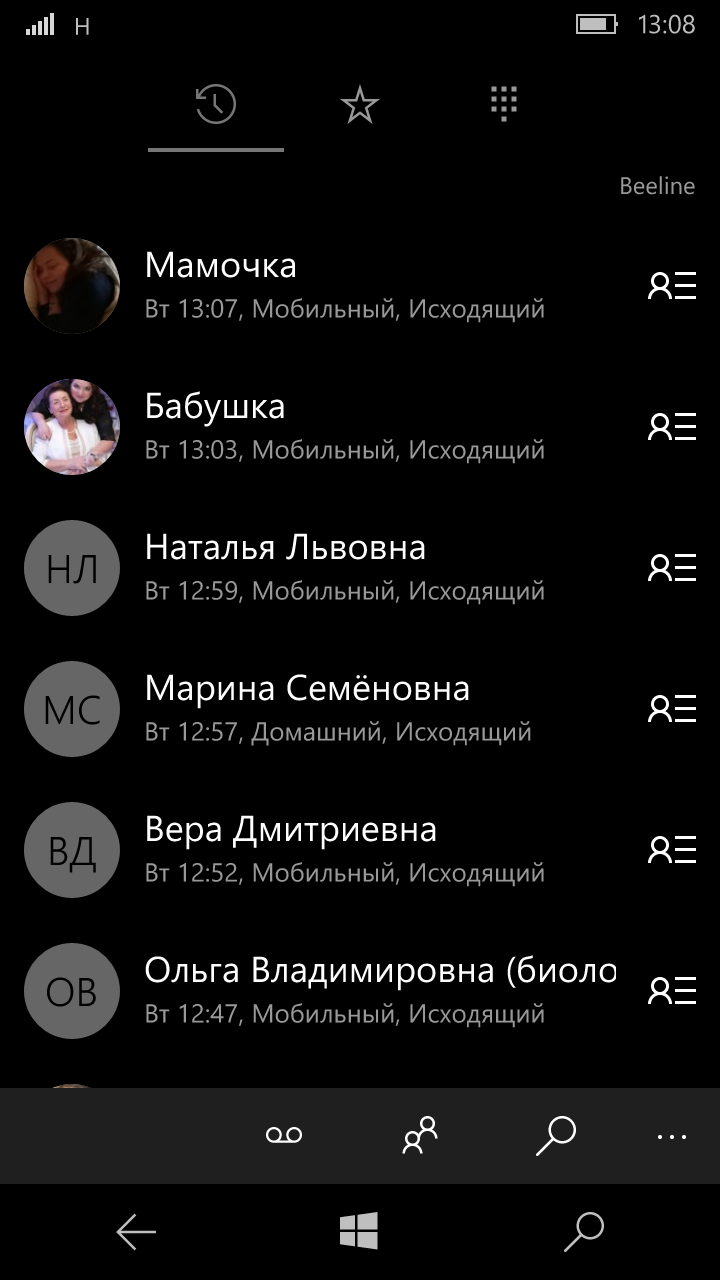This screenshot has width=720, height=1280.
Task: Expand the three-dot more options menu
Action: pyautogui.click(x=672, y=1136)
